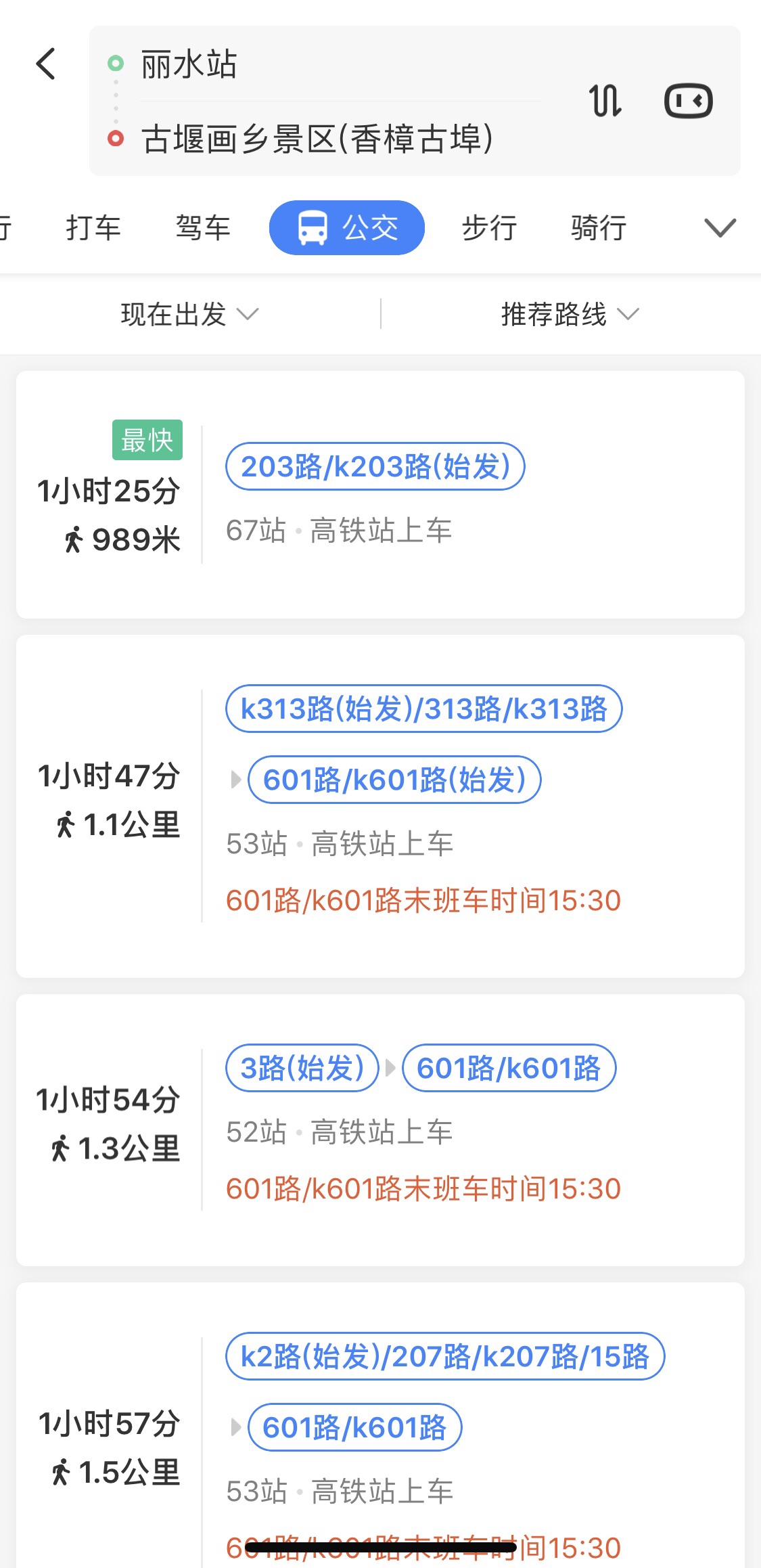Switch to the 步行 walking tab
761x1568 pixels.
[x=489, y=227]
